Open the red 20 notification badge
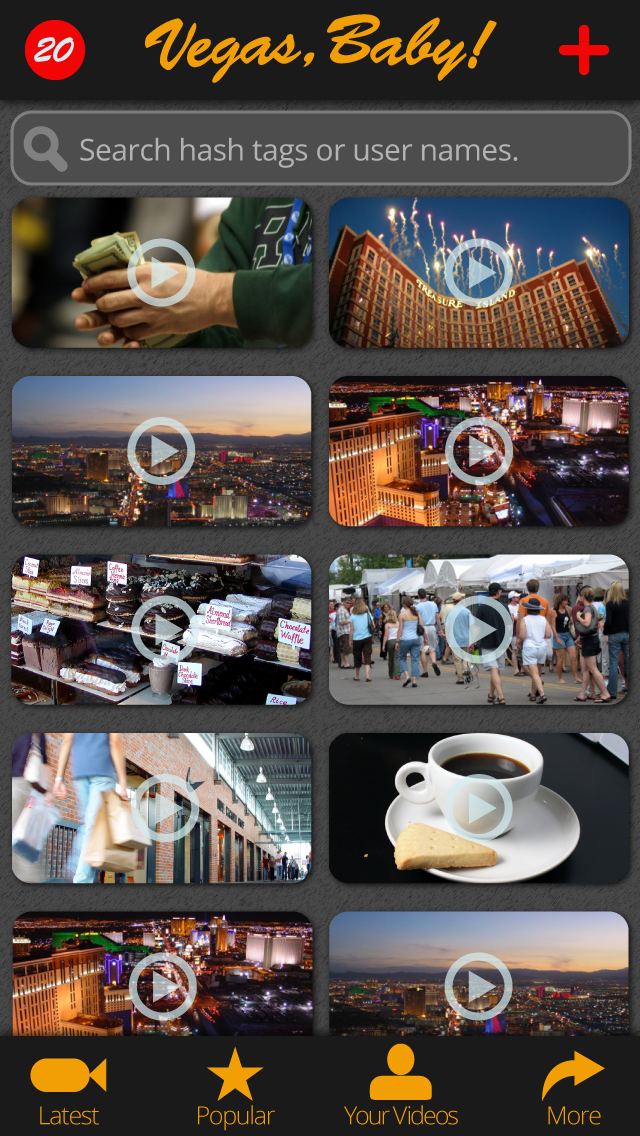This screenshot has height=1136, width=640. pos(55,50)
